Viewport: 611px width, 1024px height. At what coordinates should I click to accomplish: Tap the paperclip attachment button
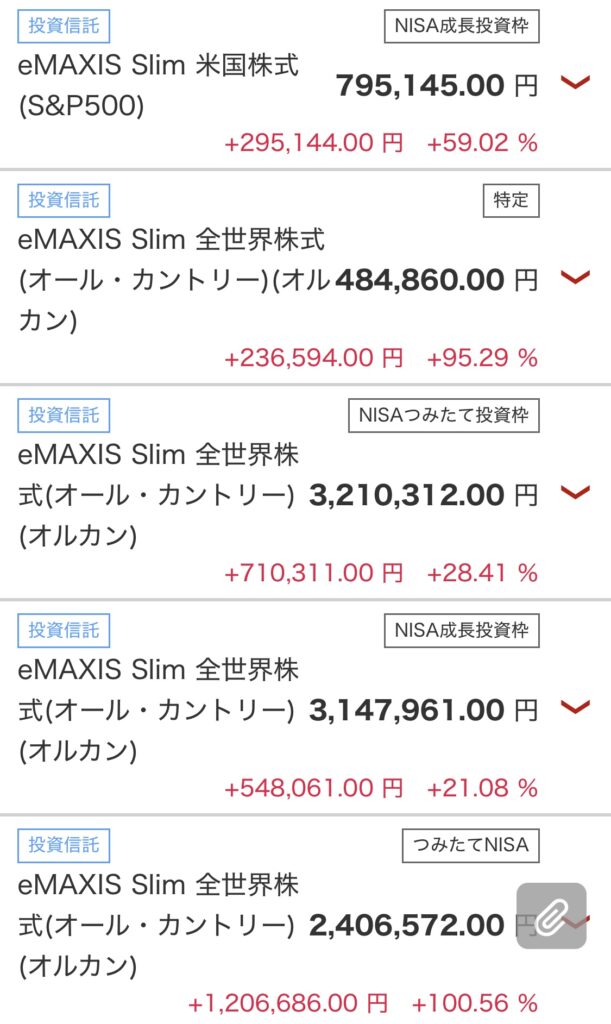tap(551, 916)
